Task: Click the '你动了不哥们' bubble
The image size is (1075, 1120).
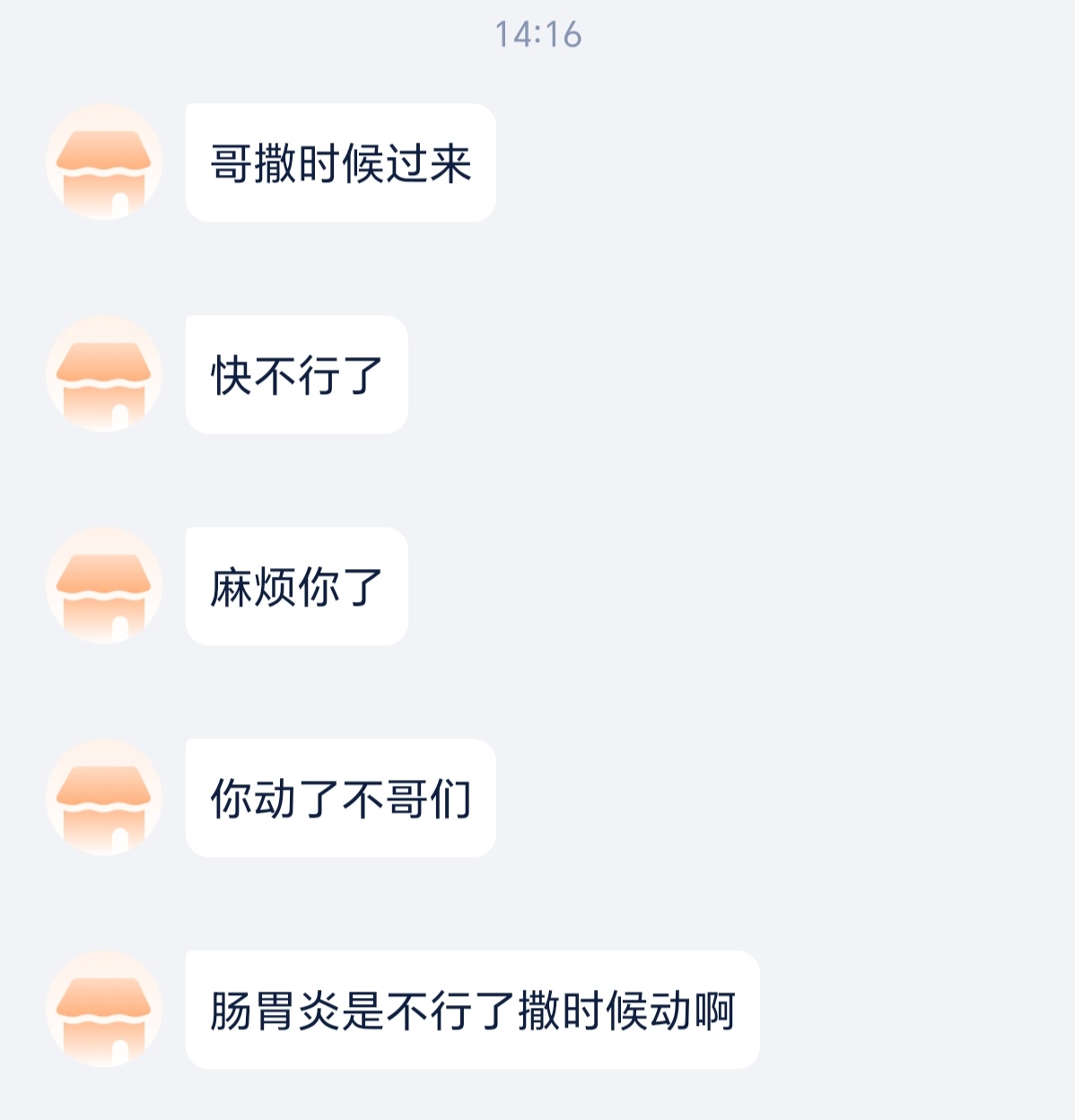Action: point(339,799)
